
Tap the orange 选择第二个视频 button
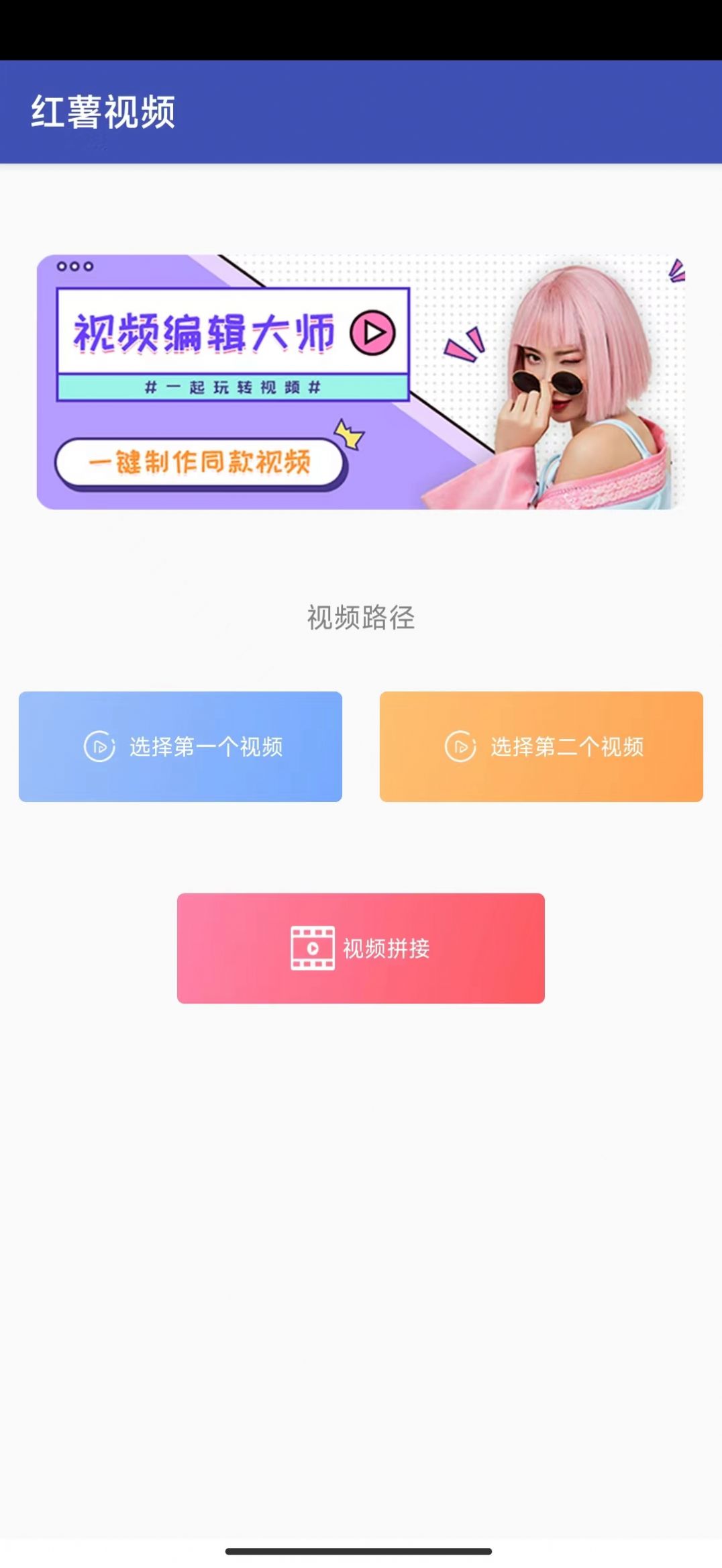(x=540, y=747)
